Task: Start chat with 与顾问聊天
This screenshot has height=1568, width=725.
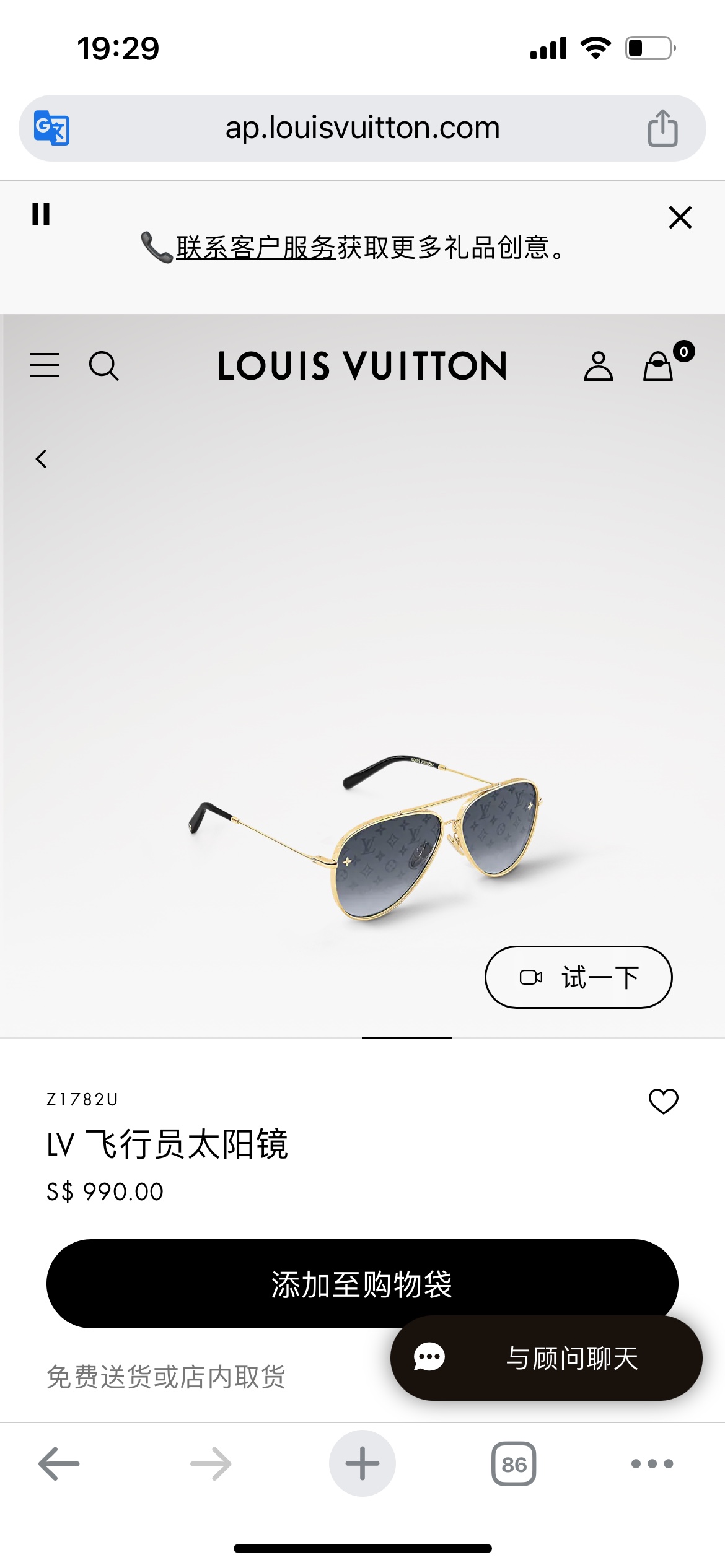Action: pyautogui.click(x=546, y=1358)
